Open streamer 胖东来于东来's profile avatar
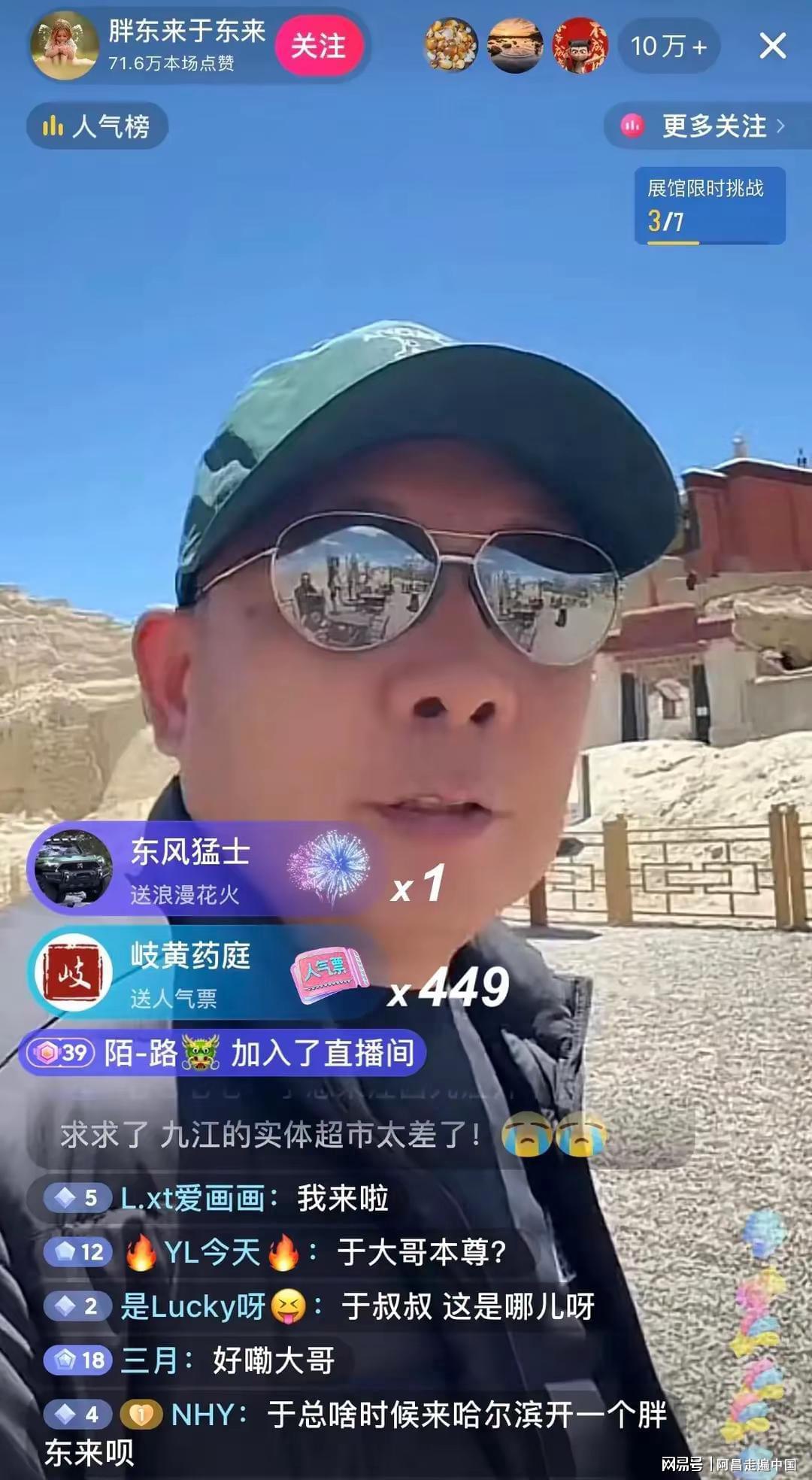This screenshot has width=812, height=1480. pyautogui.click(x=65, y=46)
